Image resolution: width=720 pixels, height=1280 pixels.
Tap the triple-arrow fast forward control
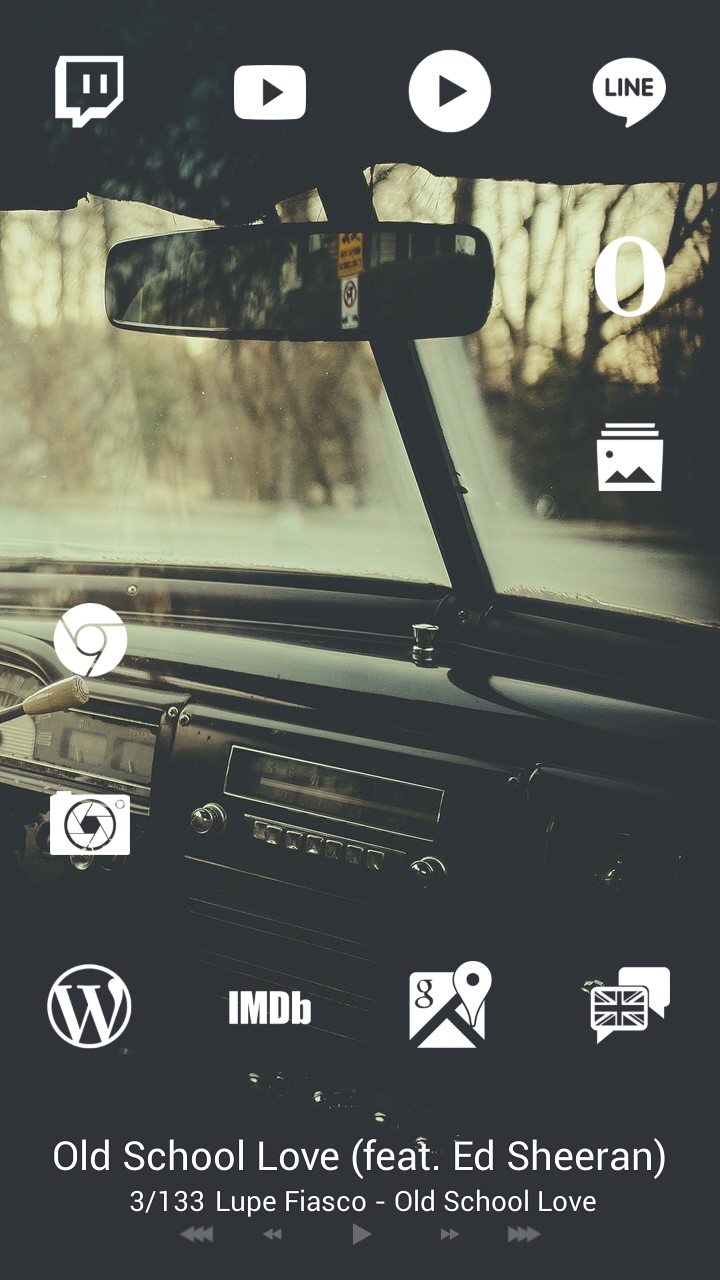point(523,1234)
